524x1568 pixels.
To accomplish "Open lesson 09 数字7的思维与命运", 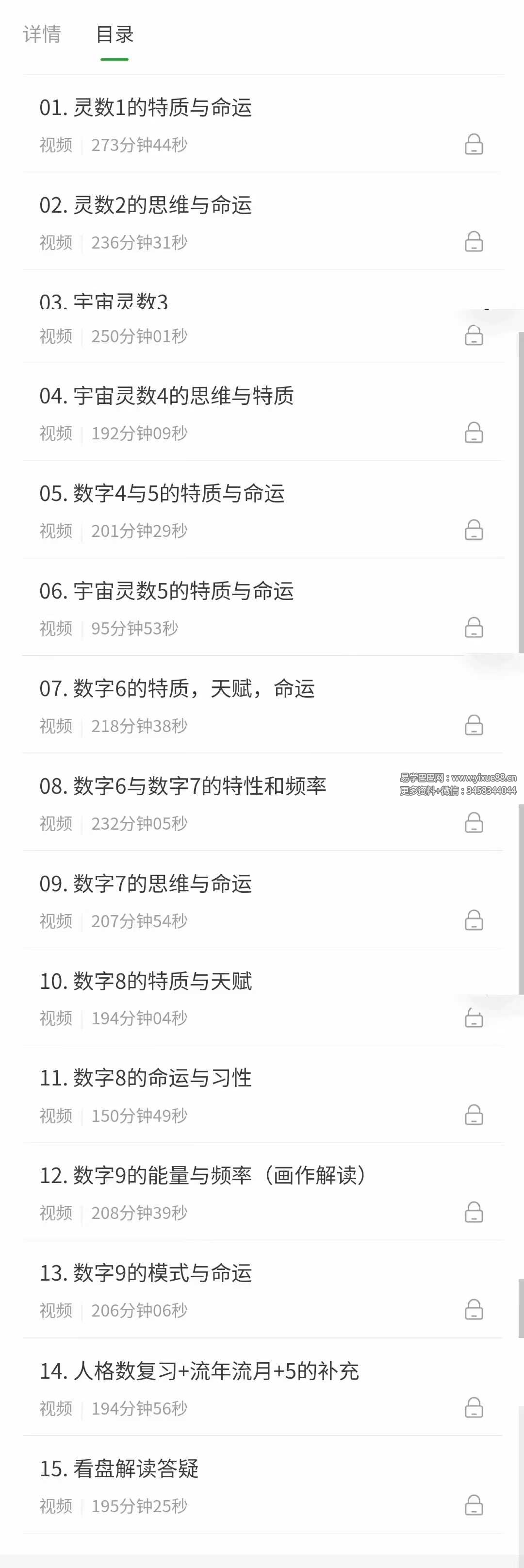I will (x=146, y=883).
